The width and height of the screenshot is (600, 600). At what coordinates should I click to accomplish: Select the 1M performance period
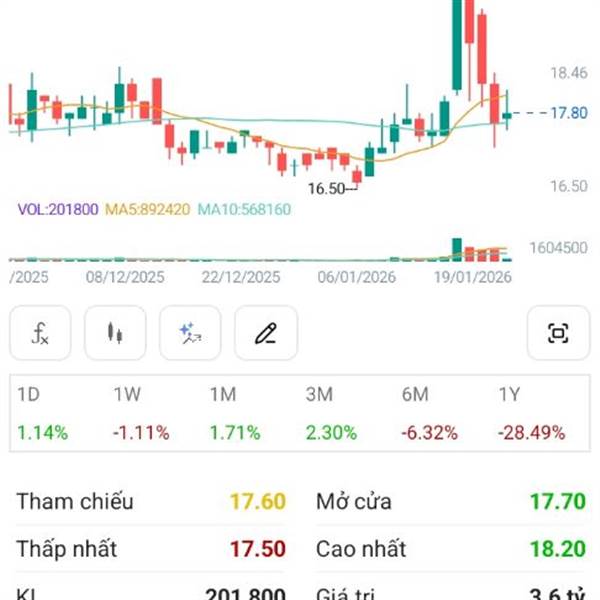(x=235, y=414)
